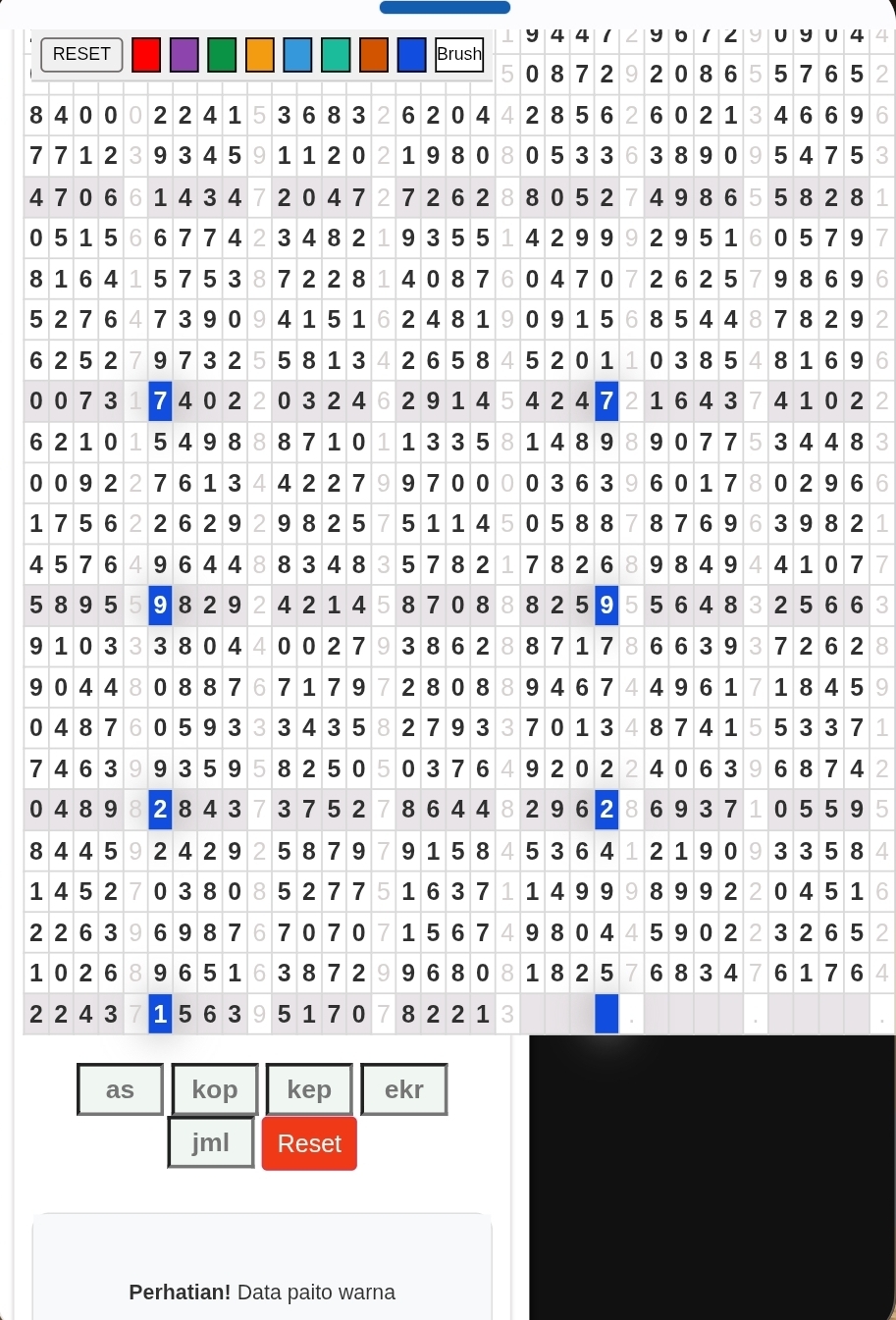The width and height of the screenshot is (896, 1320).
Task: Select the red color swatch
Action: 146,55
